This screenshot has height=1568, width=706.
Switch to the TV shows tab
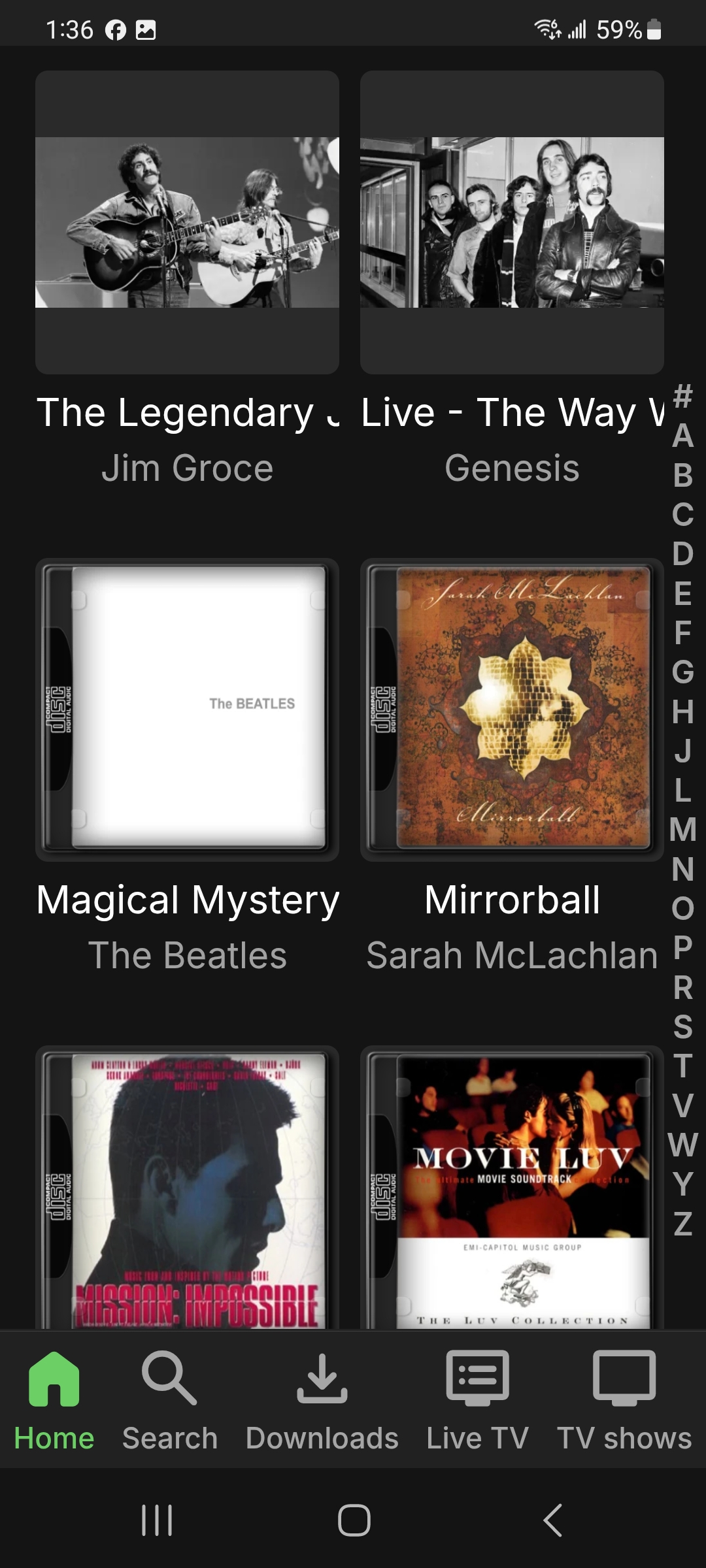[x=624, y=1399]
